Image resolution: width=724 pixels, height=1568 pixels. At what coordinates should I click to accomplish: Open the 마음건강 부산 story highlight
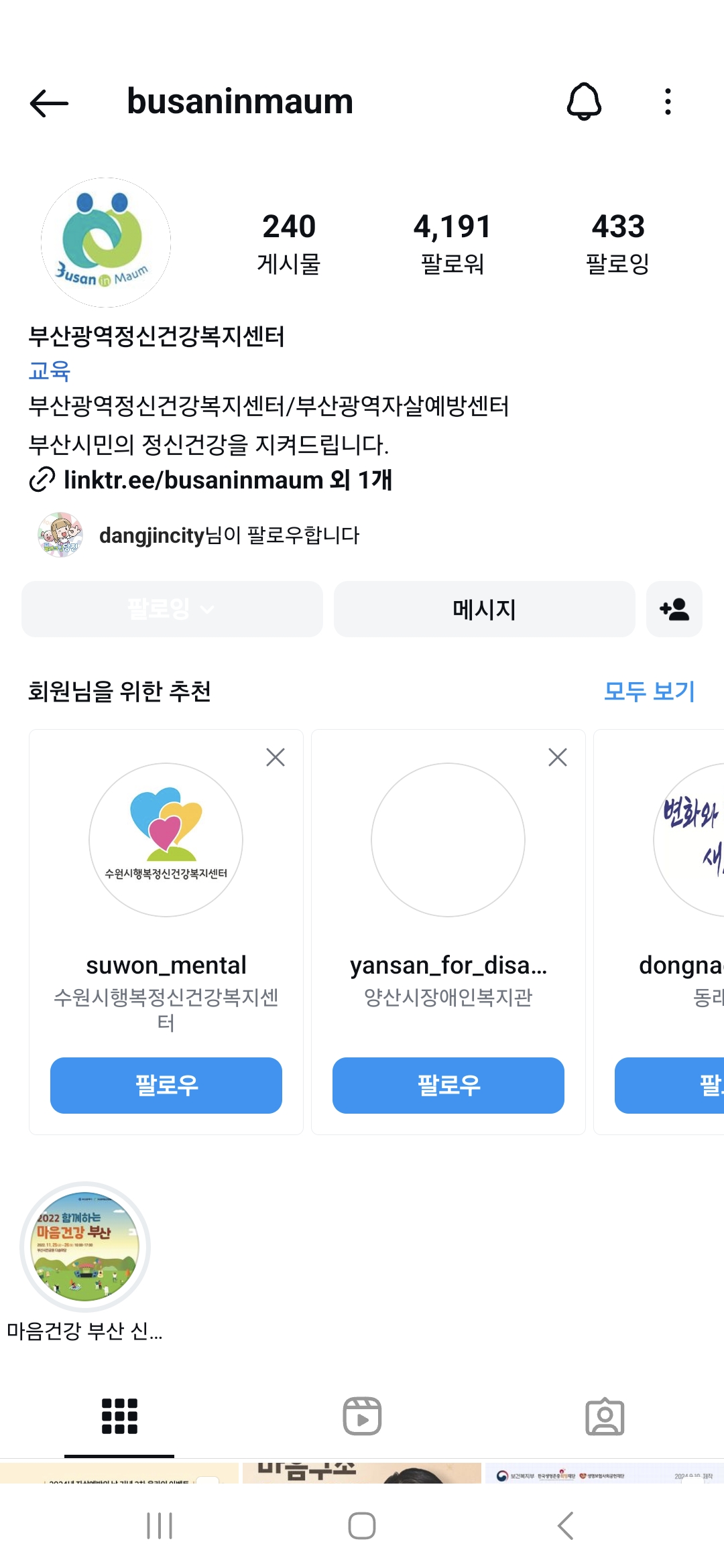pos(85,1247)
